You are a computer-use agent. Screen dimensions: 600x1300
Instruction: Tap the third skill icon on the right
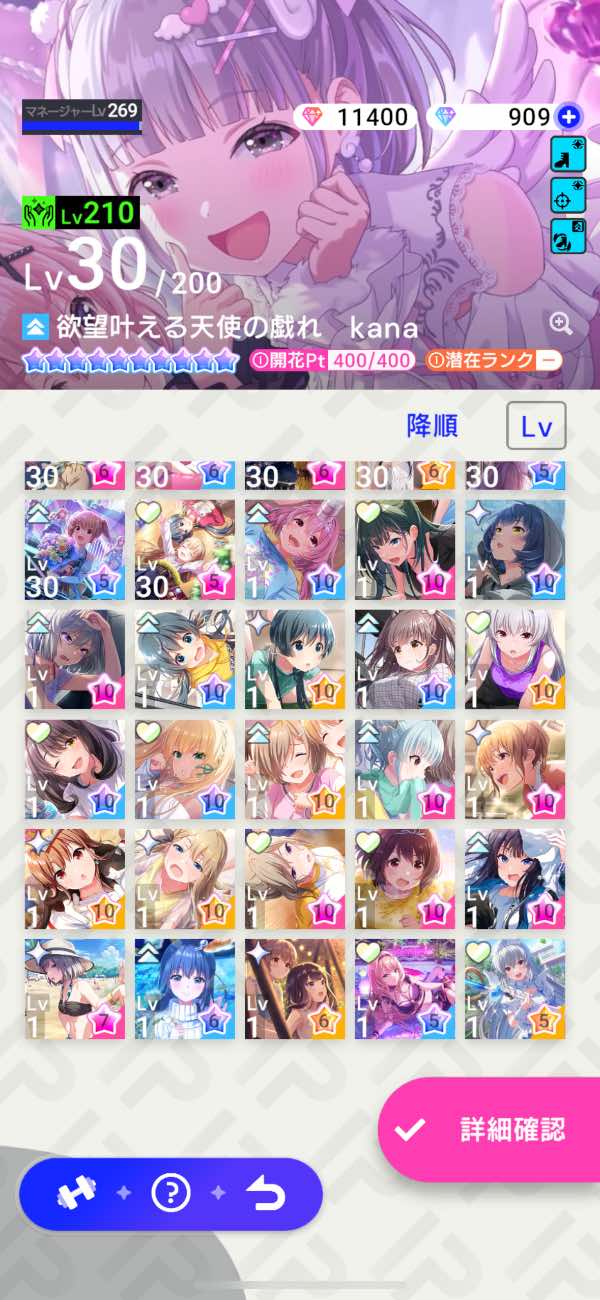tap(568, 236)
